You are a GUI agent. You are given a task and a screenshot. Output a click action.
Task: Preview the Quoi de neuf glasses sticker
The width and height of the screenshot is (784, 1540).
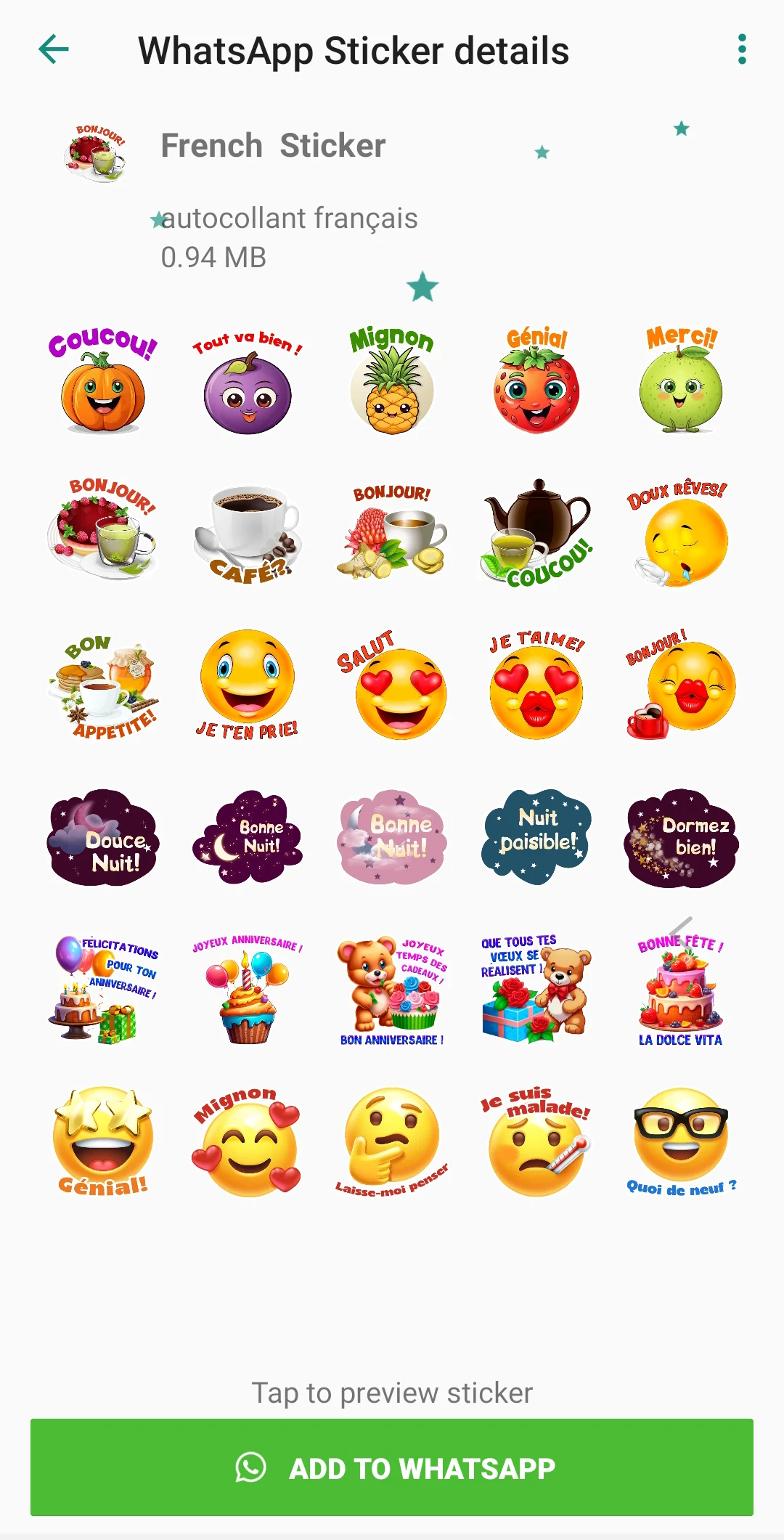[x=681, y=1141]
